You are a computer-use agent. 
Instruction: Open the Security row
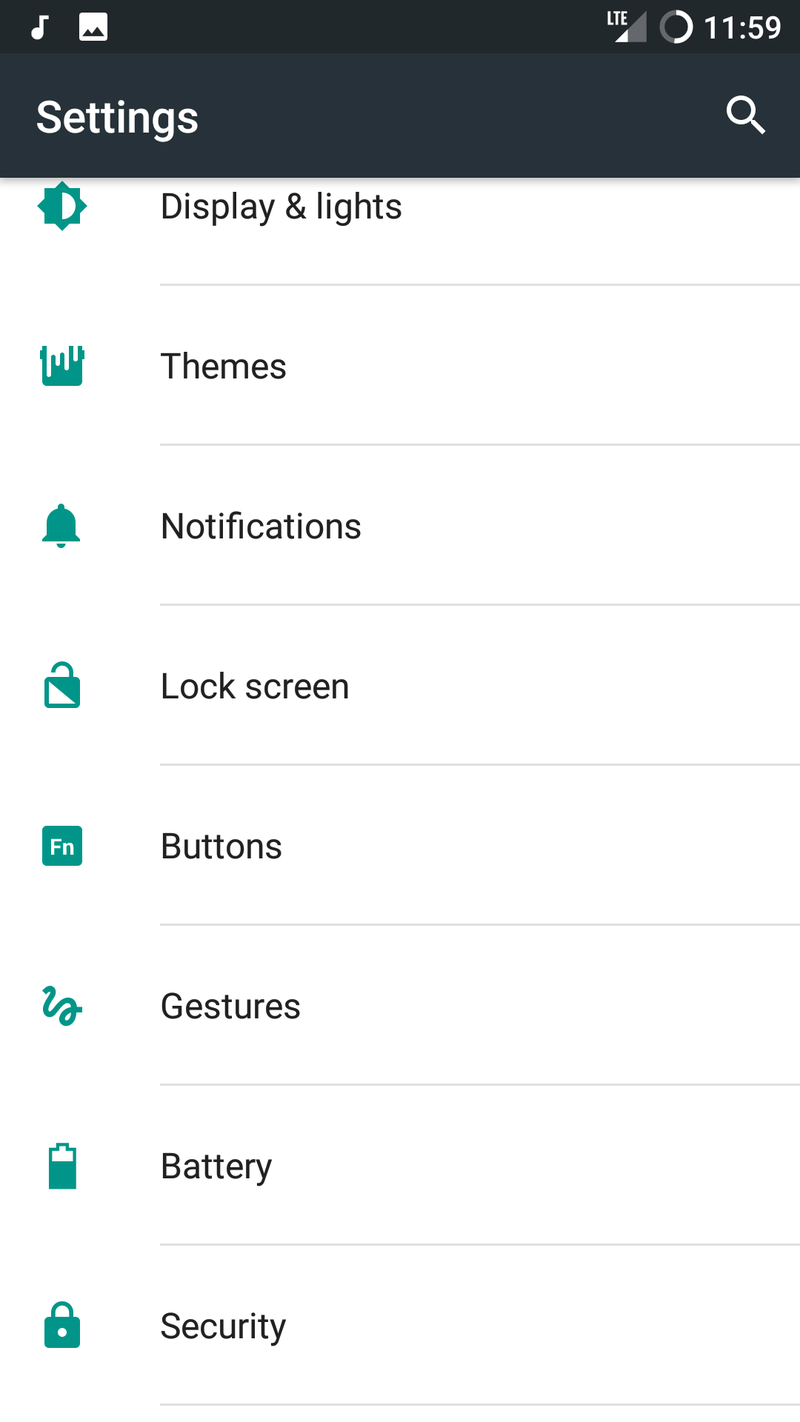400,1326
